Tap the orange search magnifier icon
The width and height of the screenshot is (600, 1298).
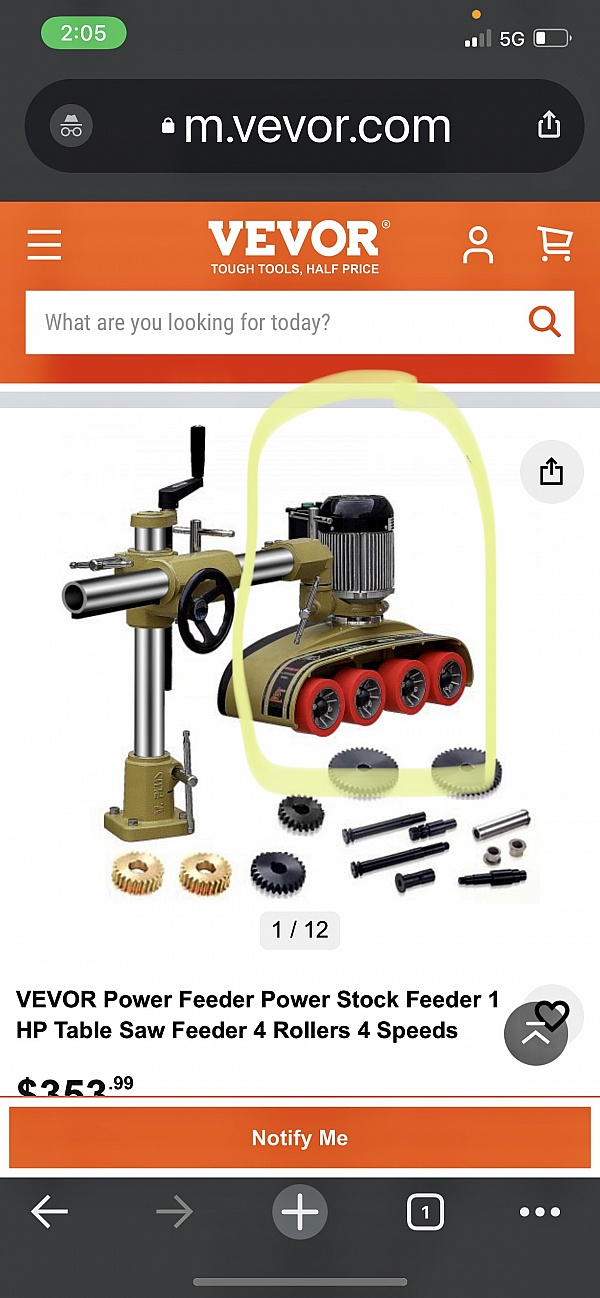point(544,322)
